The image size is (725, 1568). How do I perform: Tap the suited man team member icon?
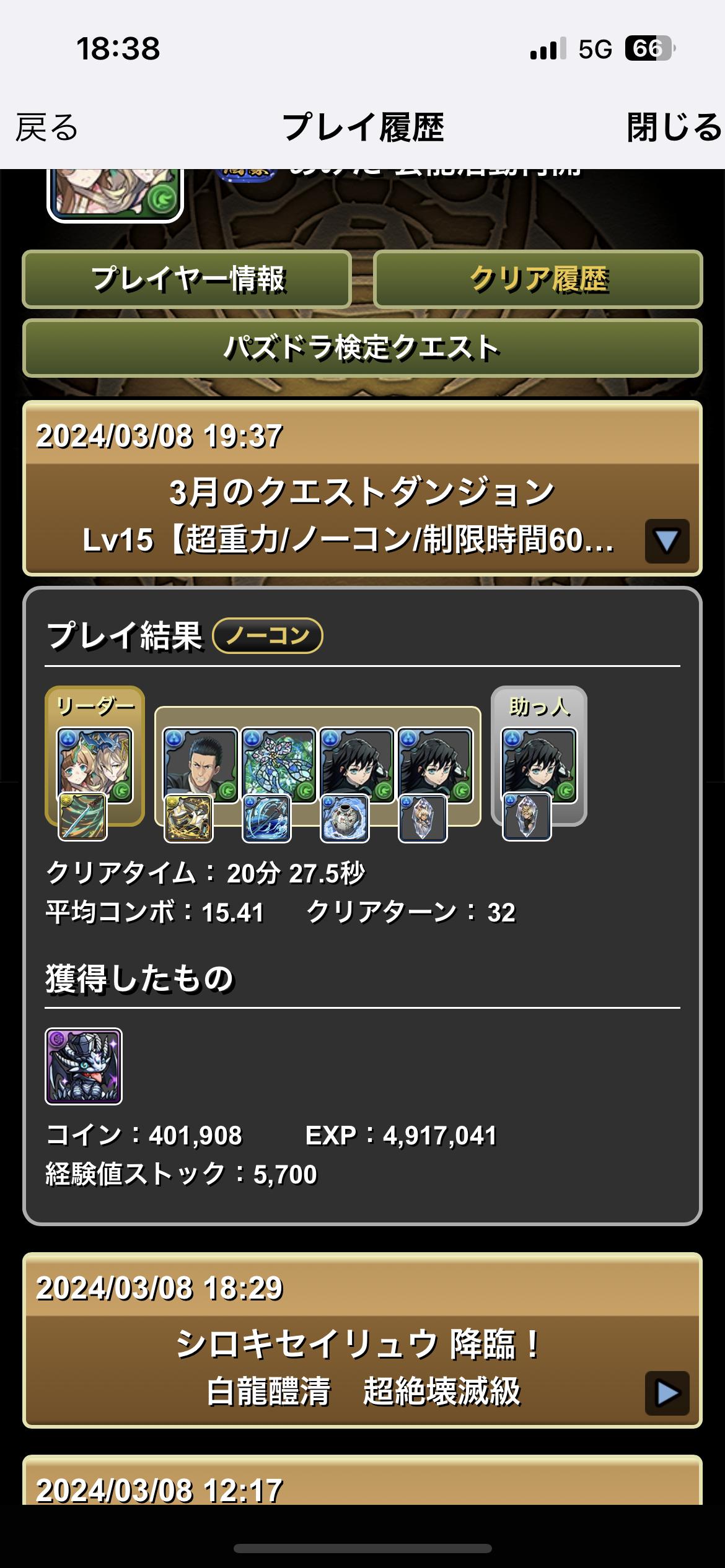(200, 765)
